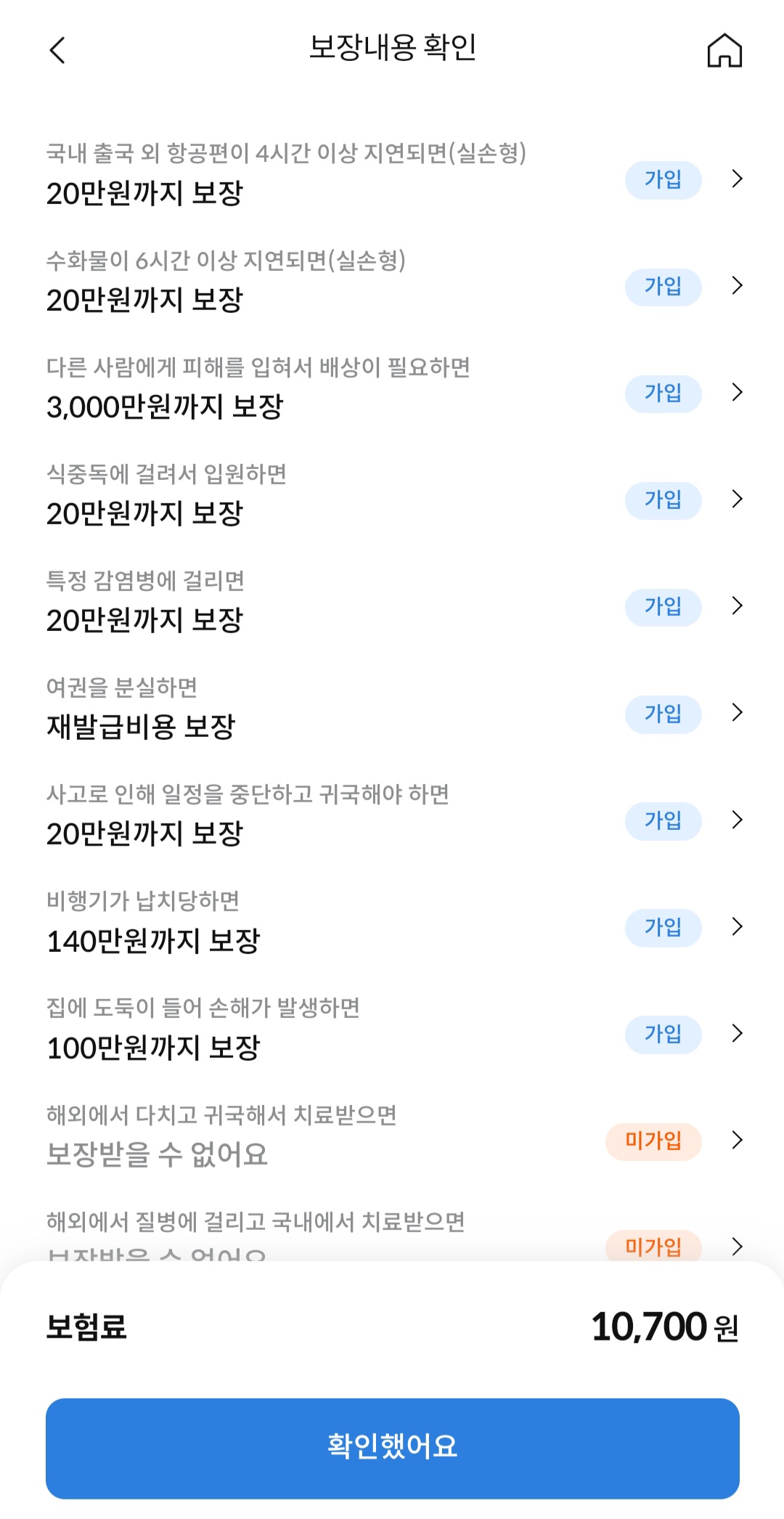Expand the baggage delay coverage row
This screenshot has width=784, height=1519.
pos(738,286)
